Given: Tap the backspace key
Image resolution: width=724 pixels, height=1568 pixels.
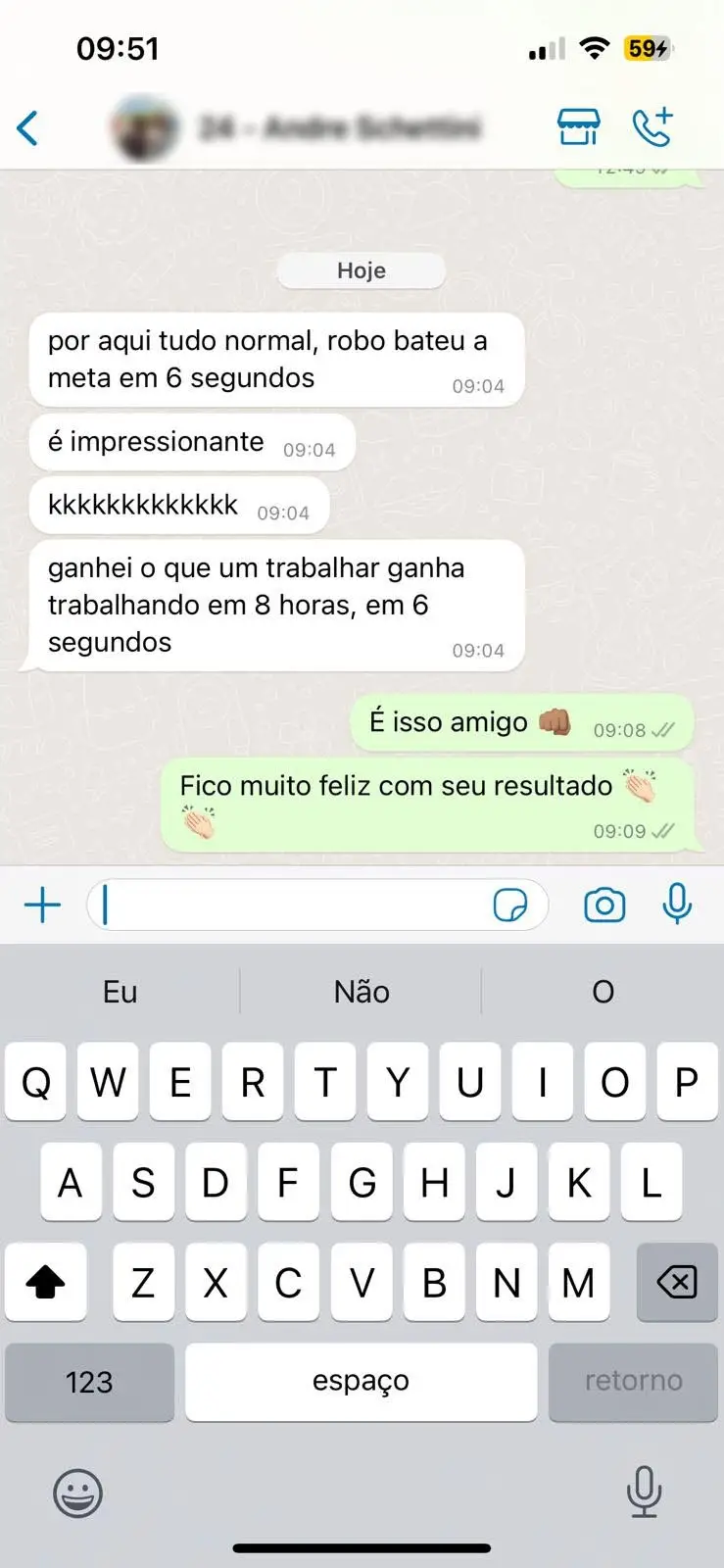Looking at the screenshot, I should (x=677, y=1282).
